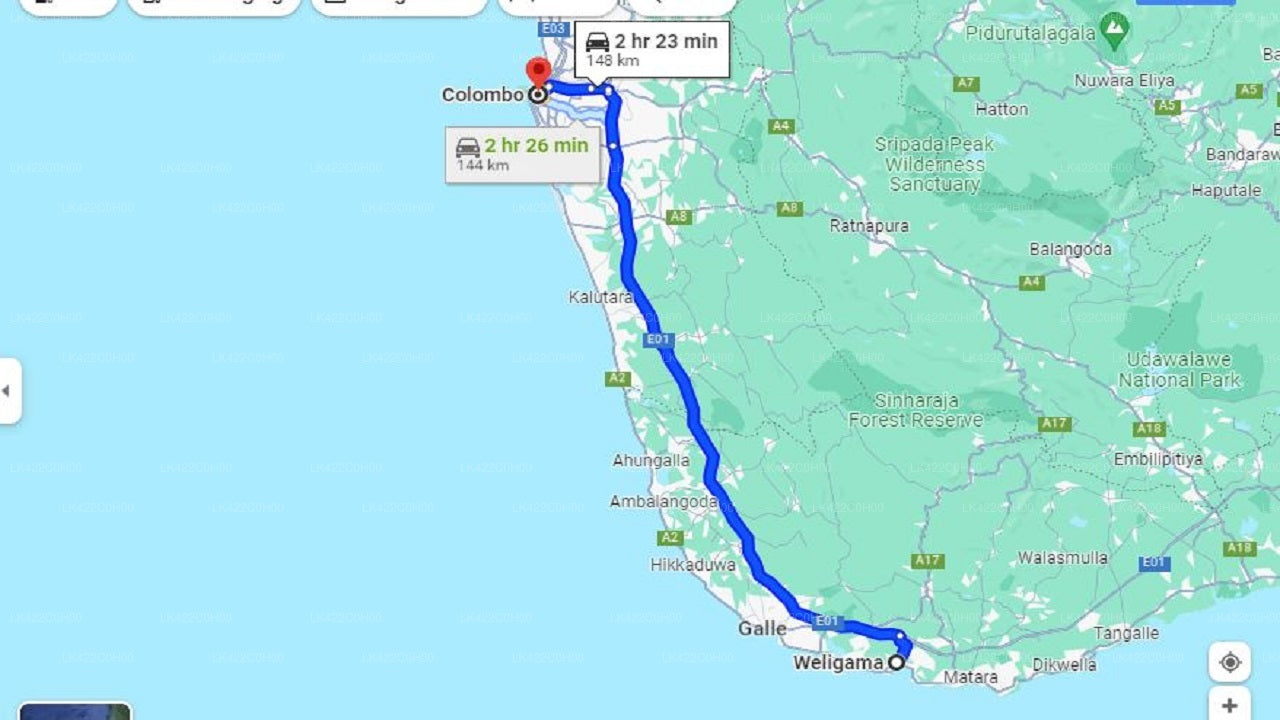
Task: Tap the Weligama starting point marker
Action: (897, 662)
